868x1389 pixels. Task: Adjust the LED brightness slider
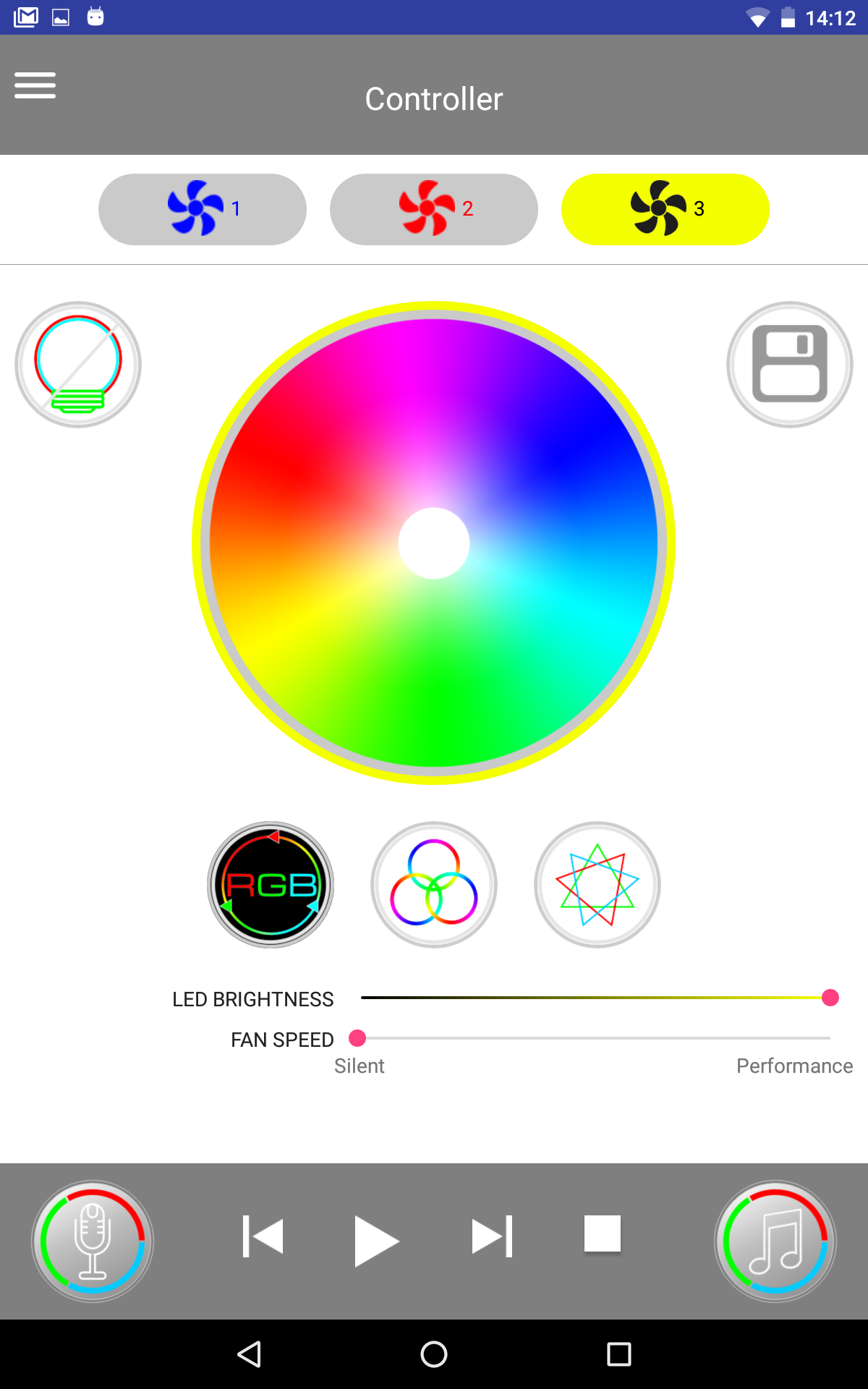[x=596, y=998]
